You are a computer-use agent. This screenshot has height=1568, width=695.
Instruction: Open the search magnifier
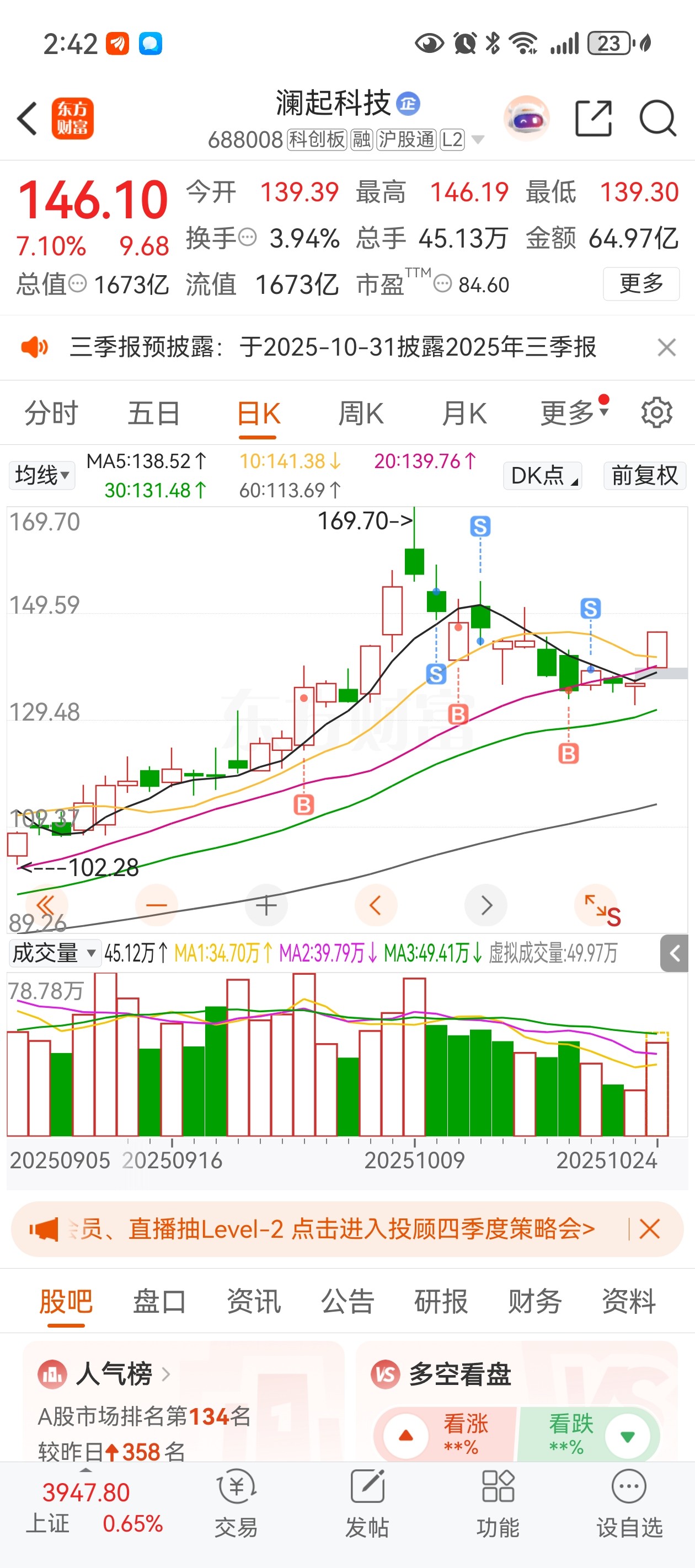point(657,118)
